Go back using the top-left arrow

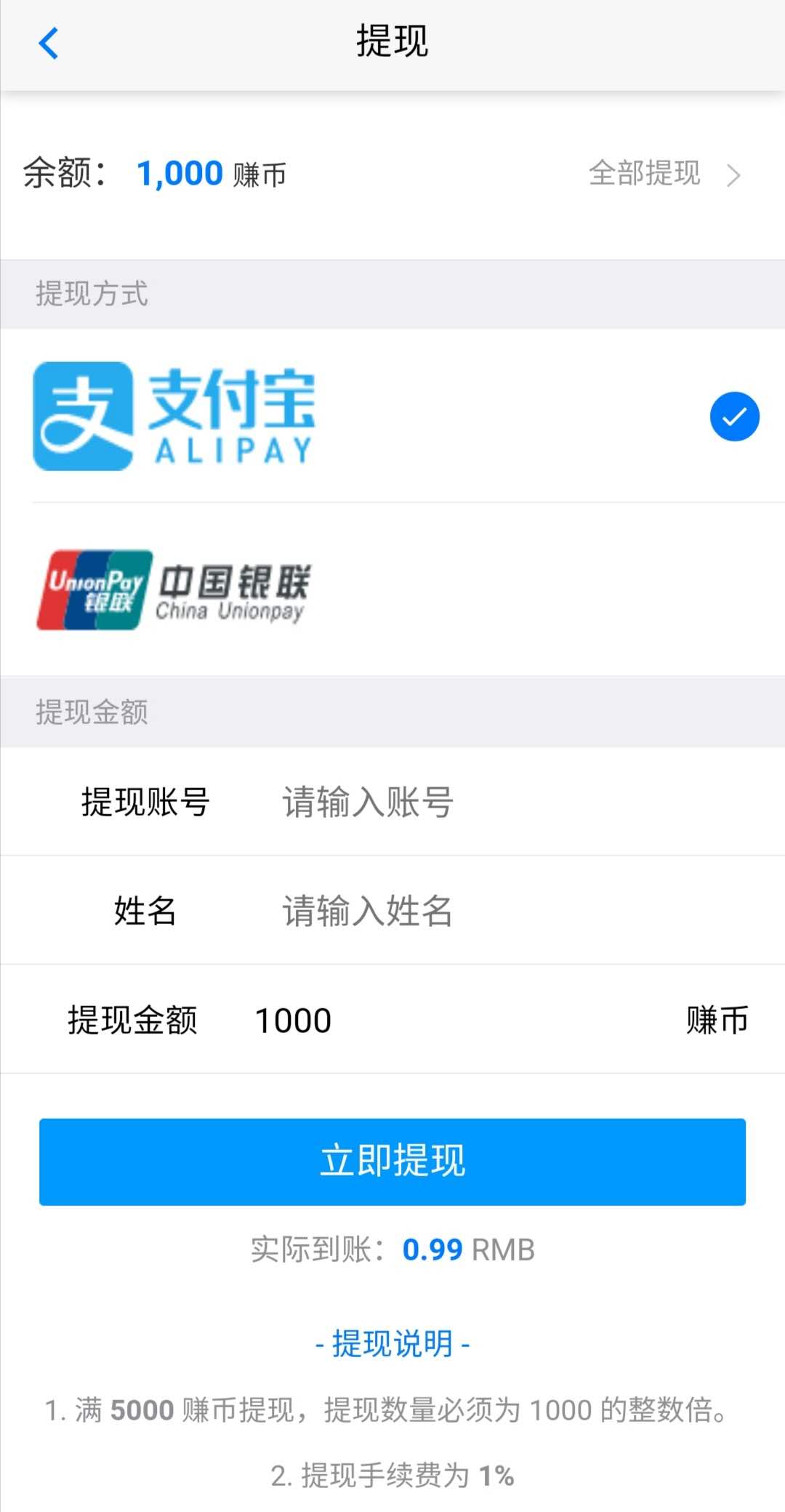pyautogui.click(x=48, y=44)
